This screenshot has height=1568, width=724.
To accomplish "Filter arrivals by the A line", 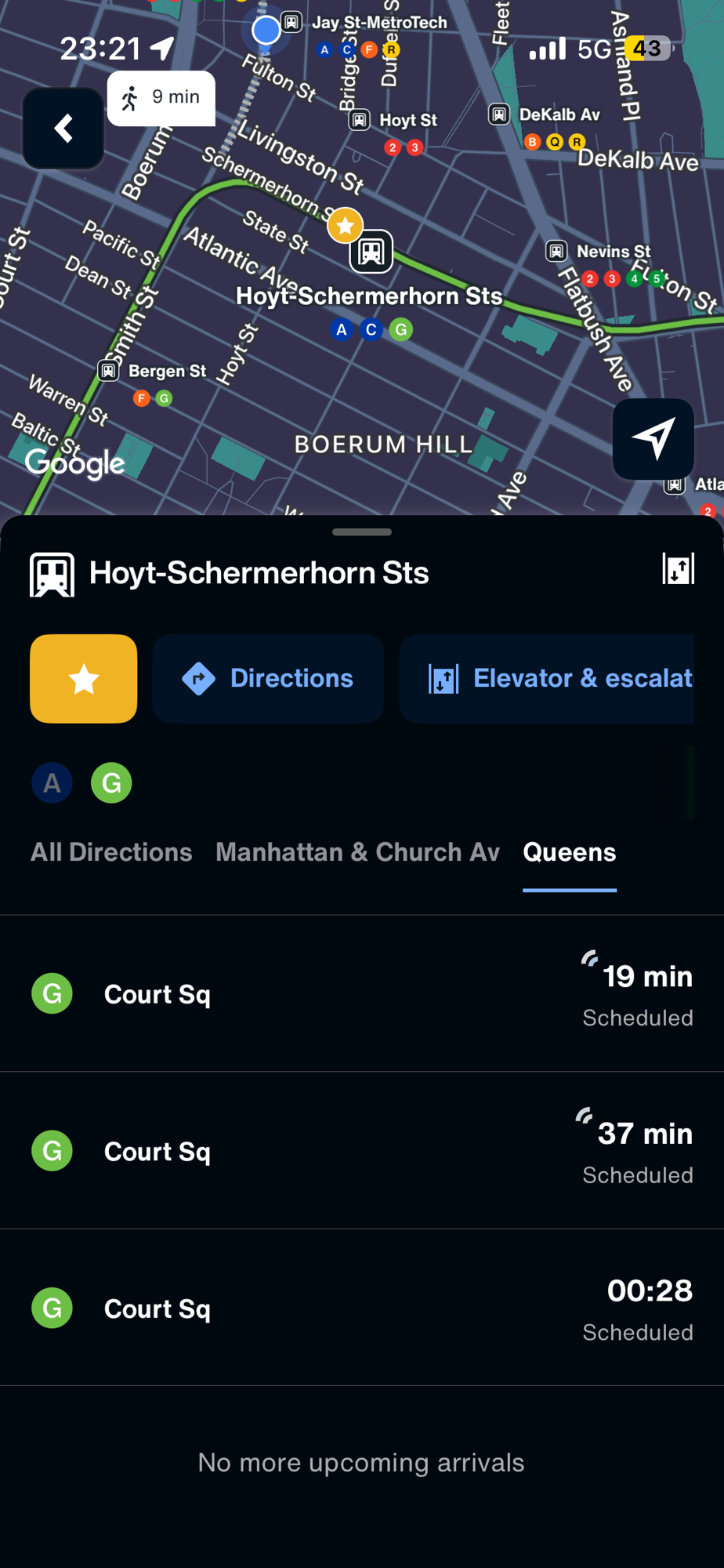I will coord(52,783).
